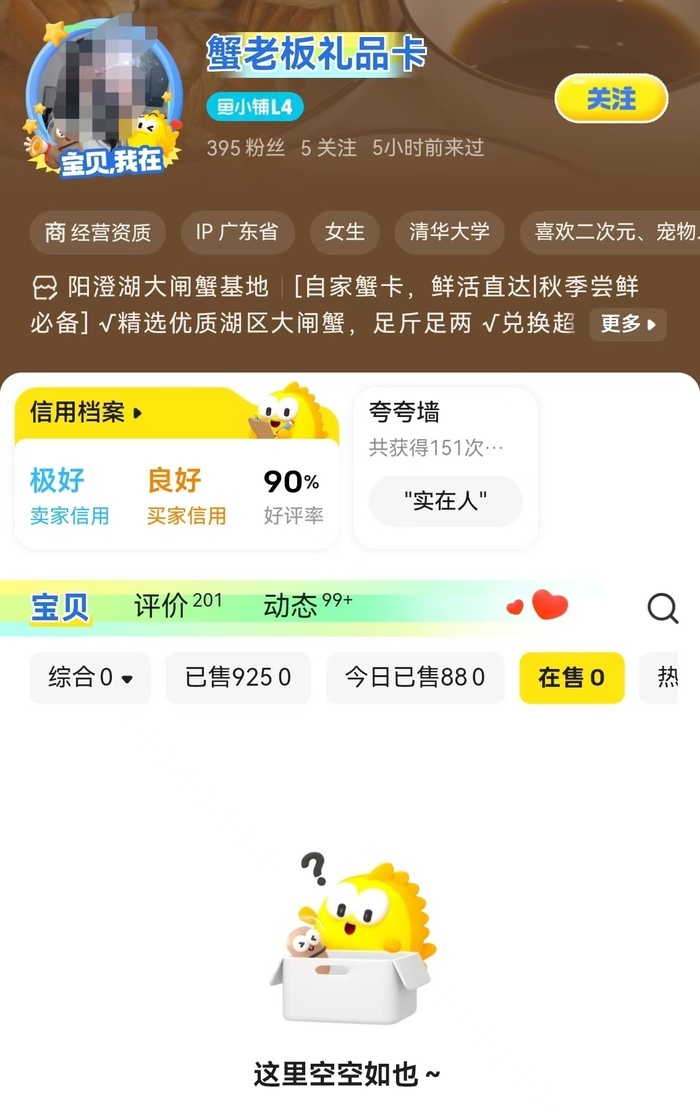Filter by 已售 sold items

pos(238,678)
